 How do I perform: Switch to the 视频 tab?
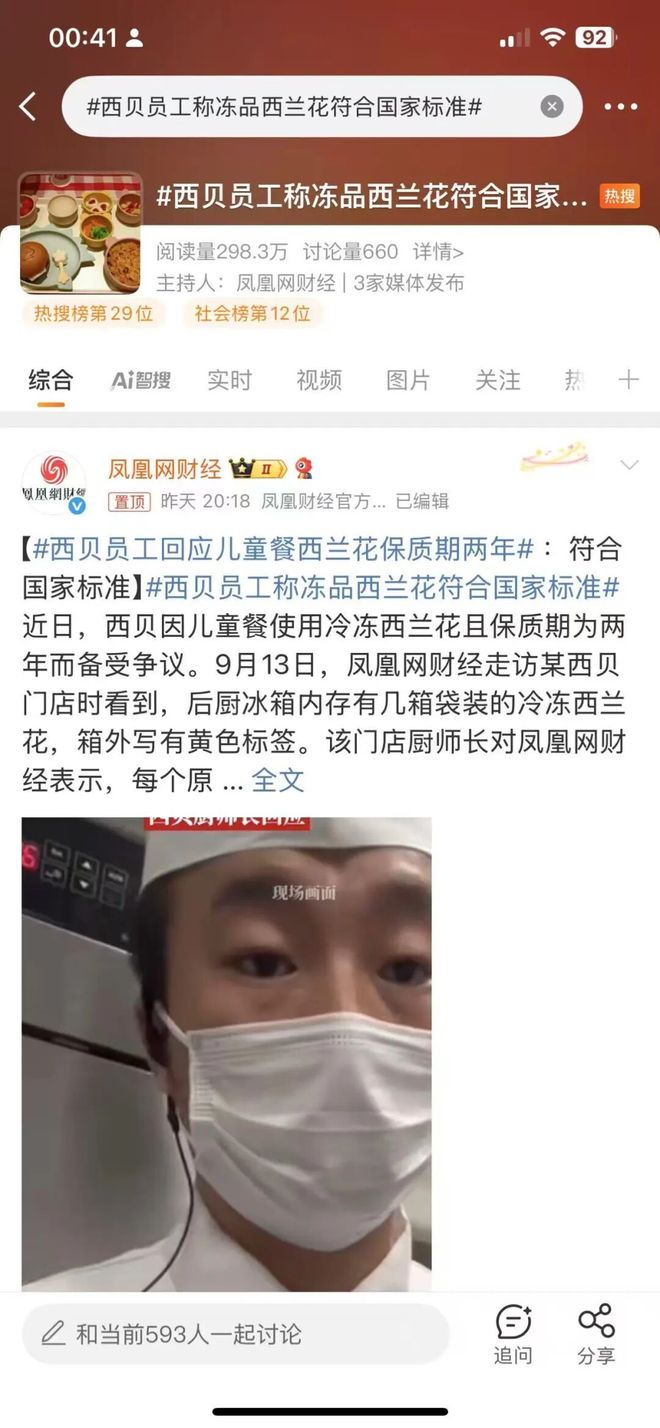coord(318,380)
